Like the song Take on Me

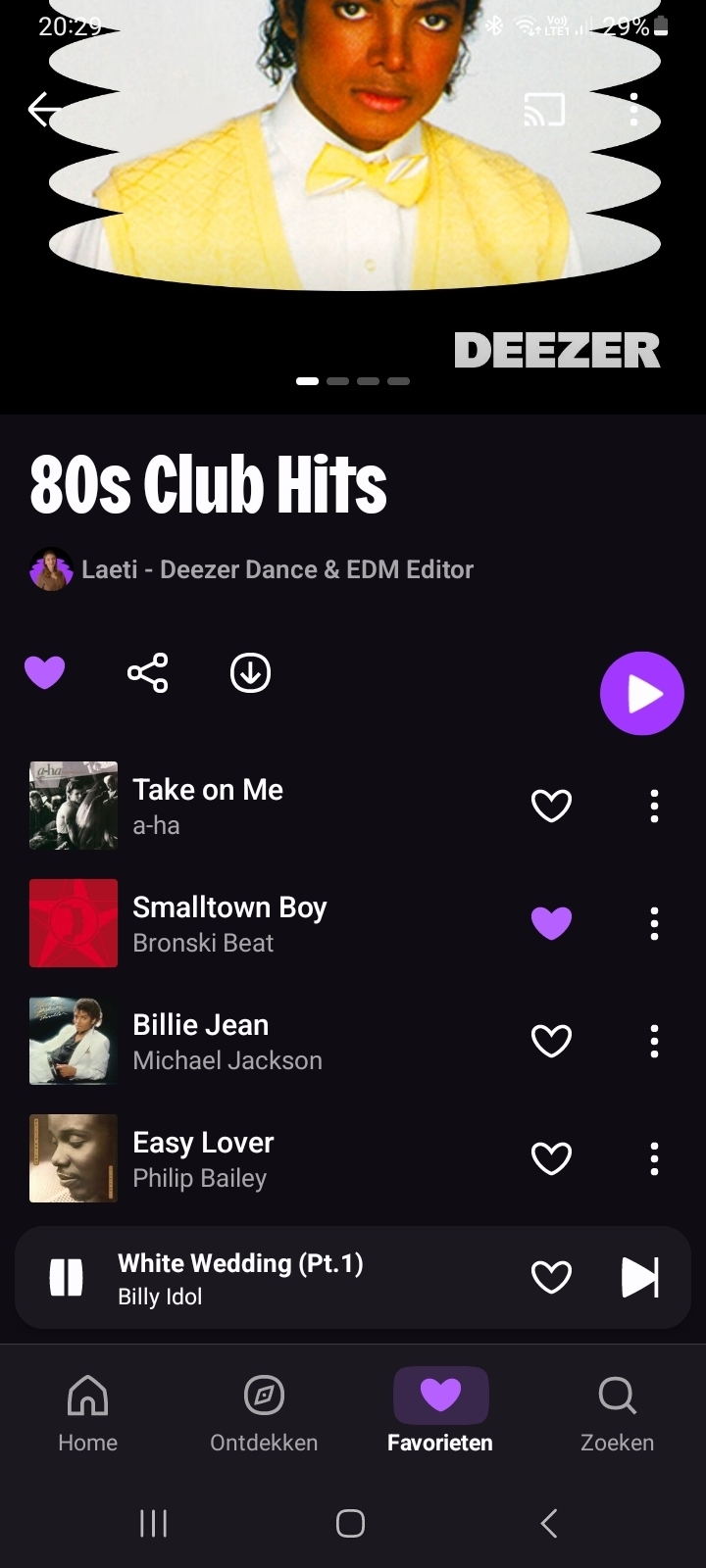tap(551, 806)
